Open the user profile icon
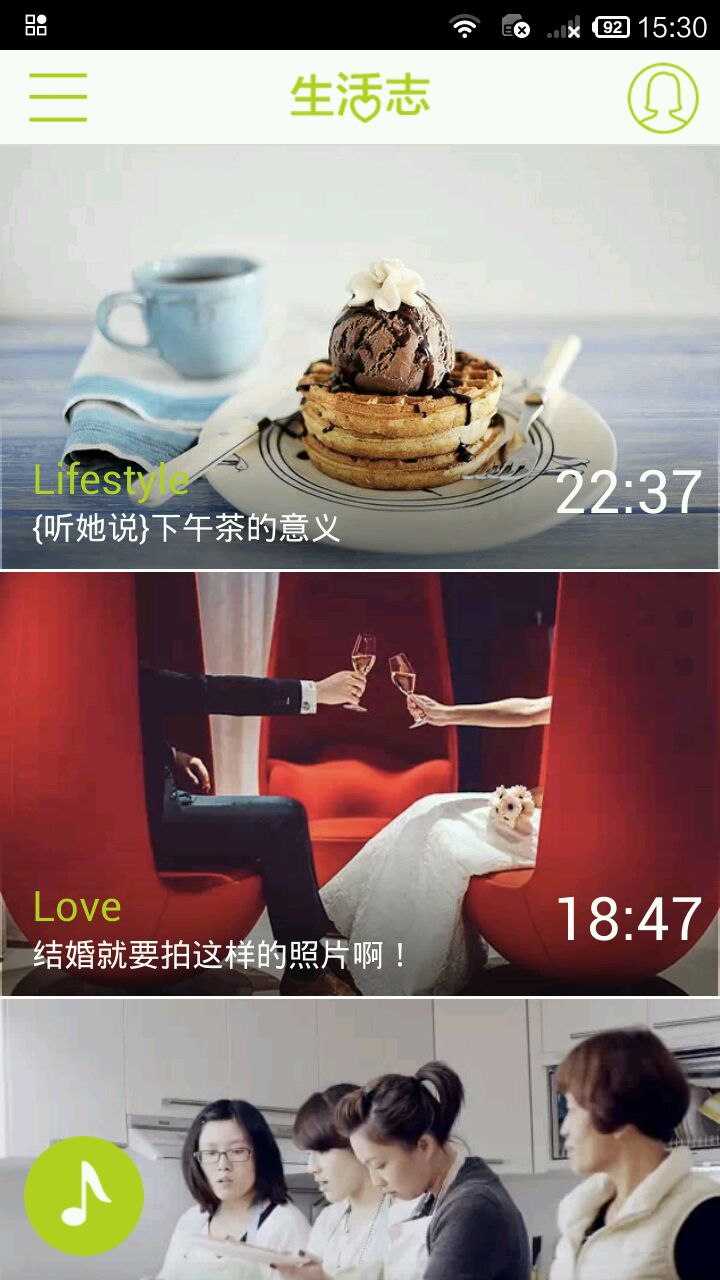Image resolution: width=720 pixels, height=1280 pixels. 662,98
